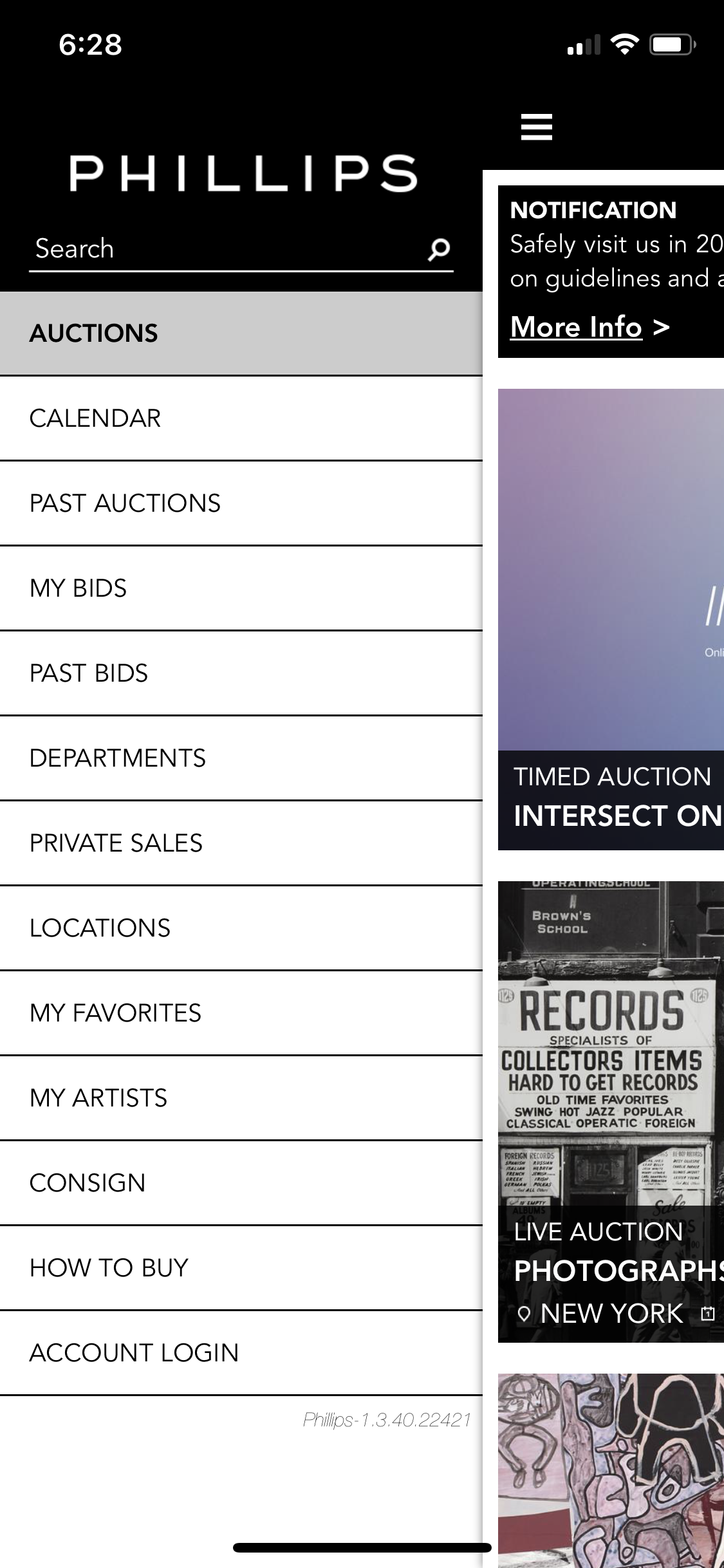This screenshot has height=1568, width=724.
Task: Go to Private Sales
Action: tap(241, 843)
